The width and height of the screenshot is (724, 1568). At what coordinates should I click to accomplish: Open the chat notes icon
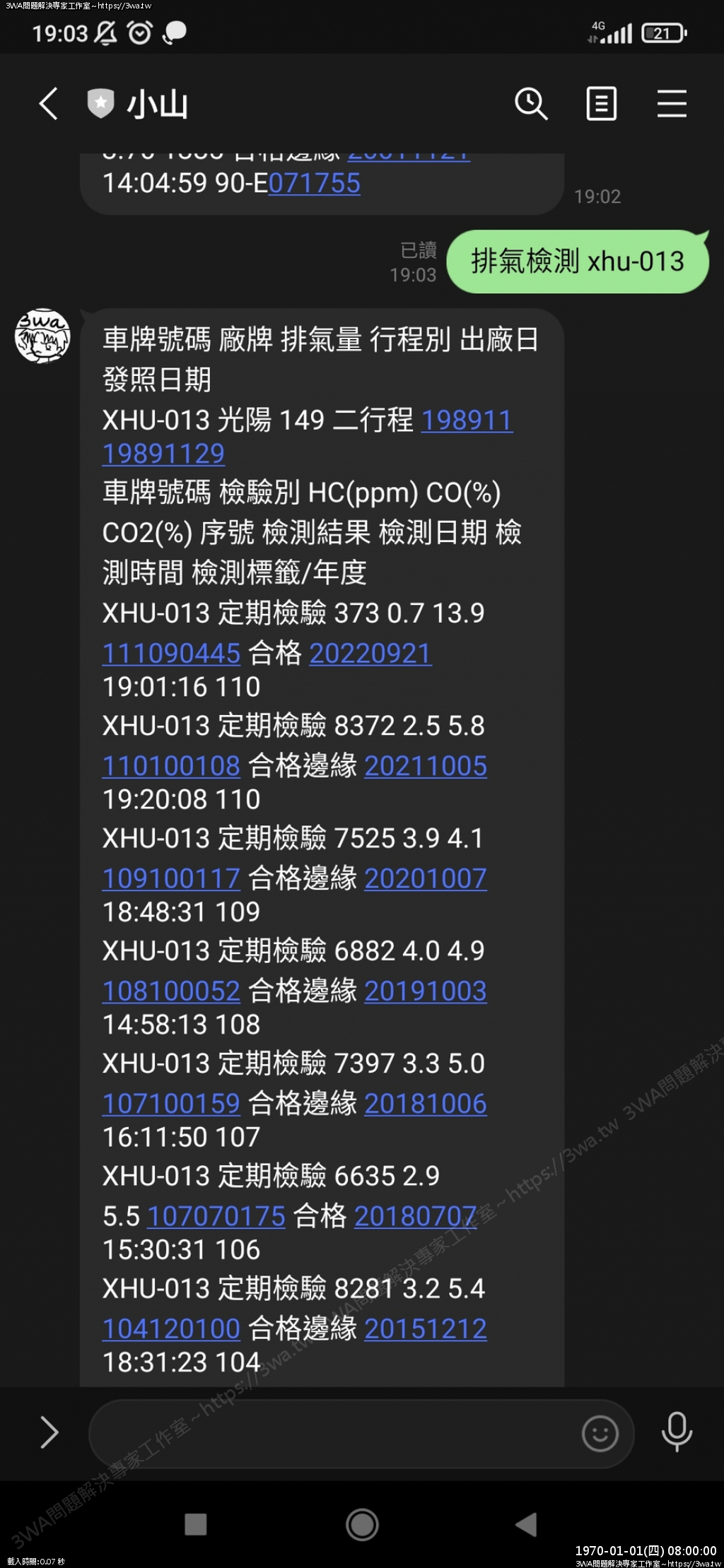(x=601, y=104)
